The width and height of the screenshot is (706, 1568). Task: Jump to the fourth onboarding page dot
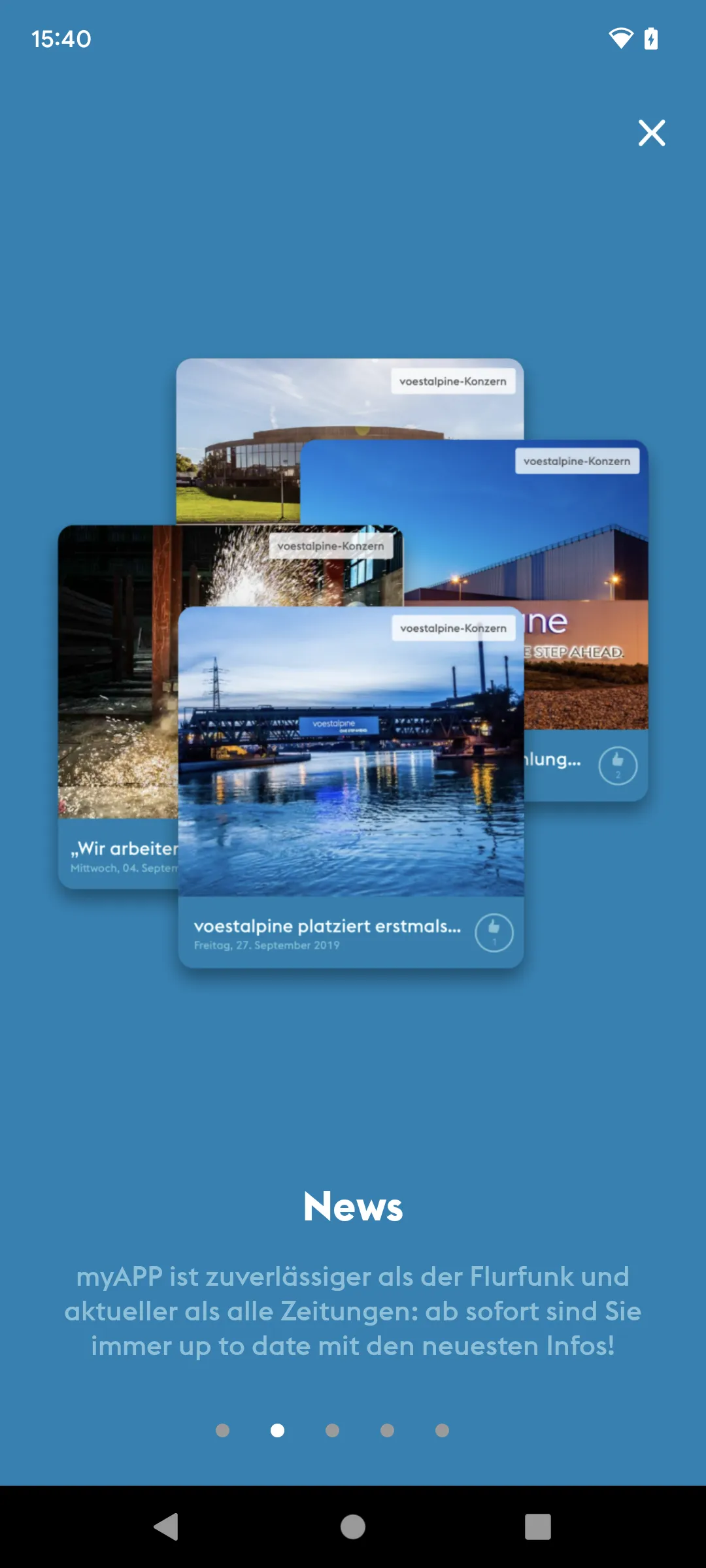click(x=387, y=1430)
